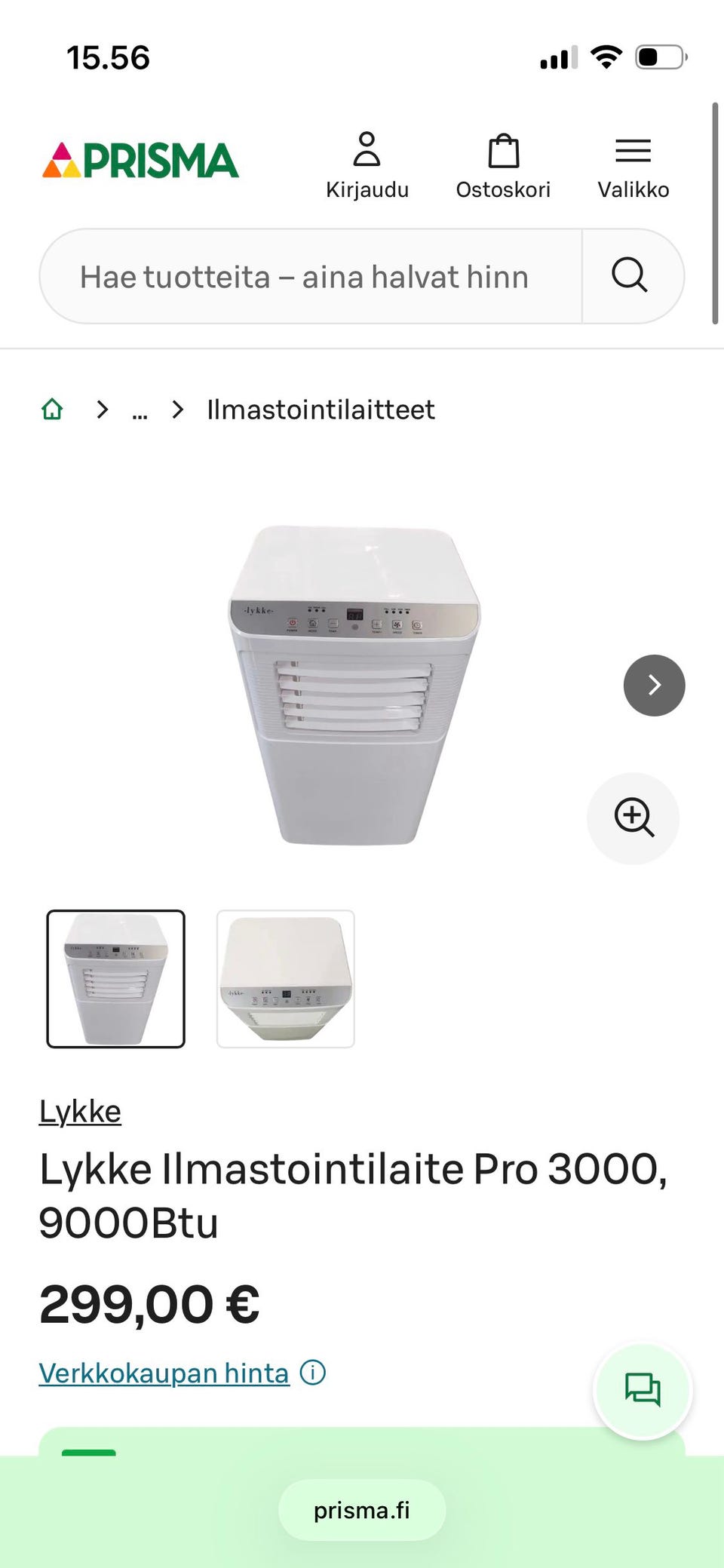724x1568 pixels.
Task: Select the second product thumbnail
Action: click(286, 979)
